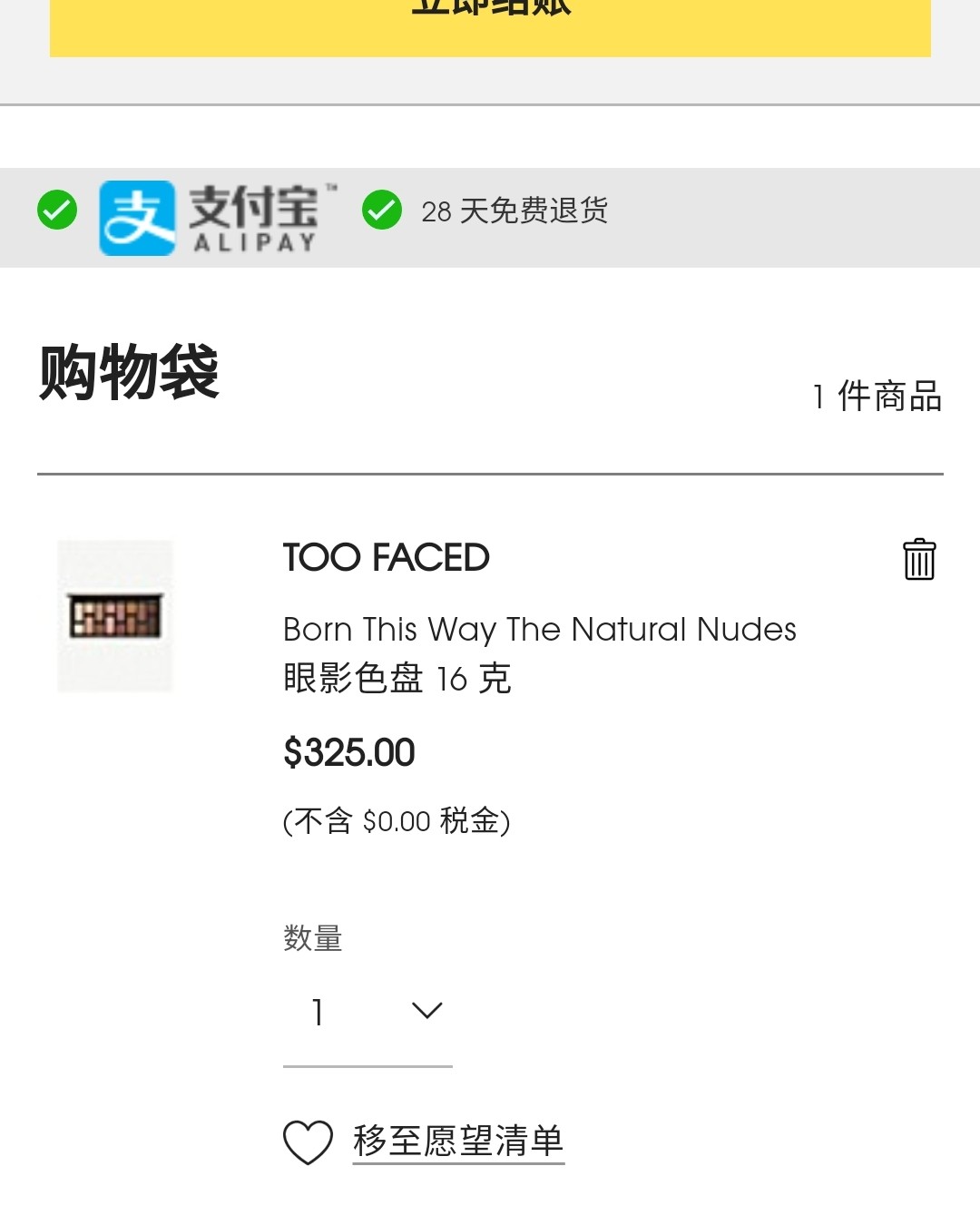
Task: Move item to wishlist (移至愿望清单)
Action: tap(457, 1141)
